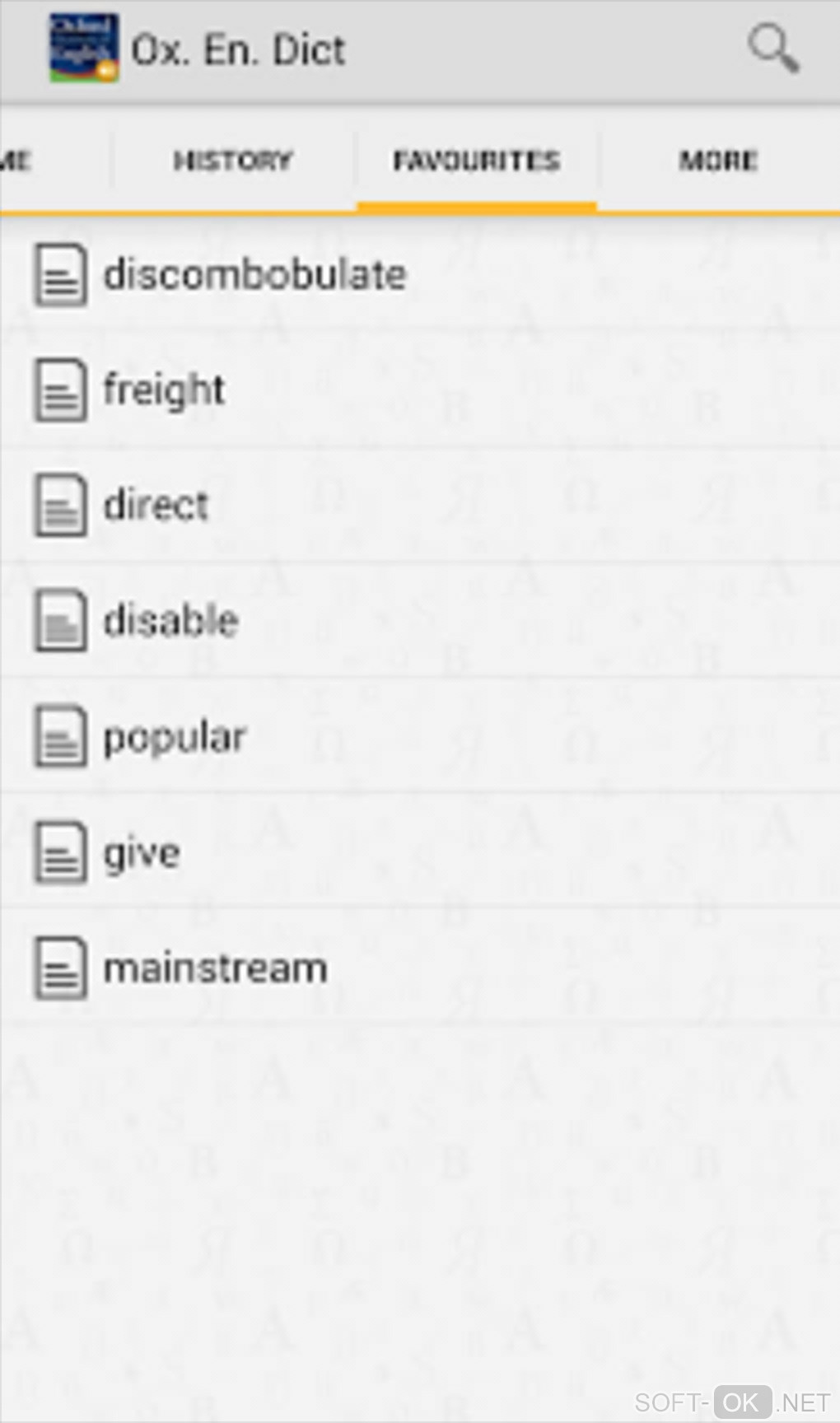This screenshot has width=840, height=1423.
Task: Go to the More tab
Action: tap(718, 161)
